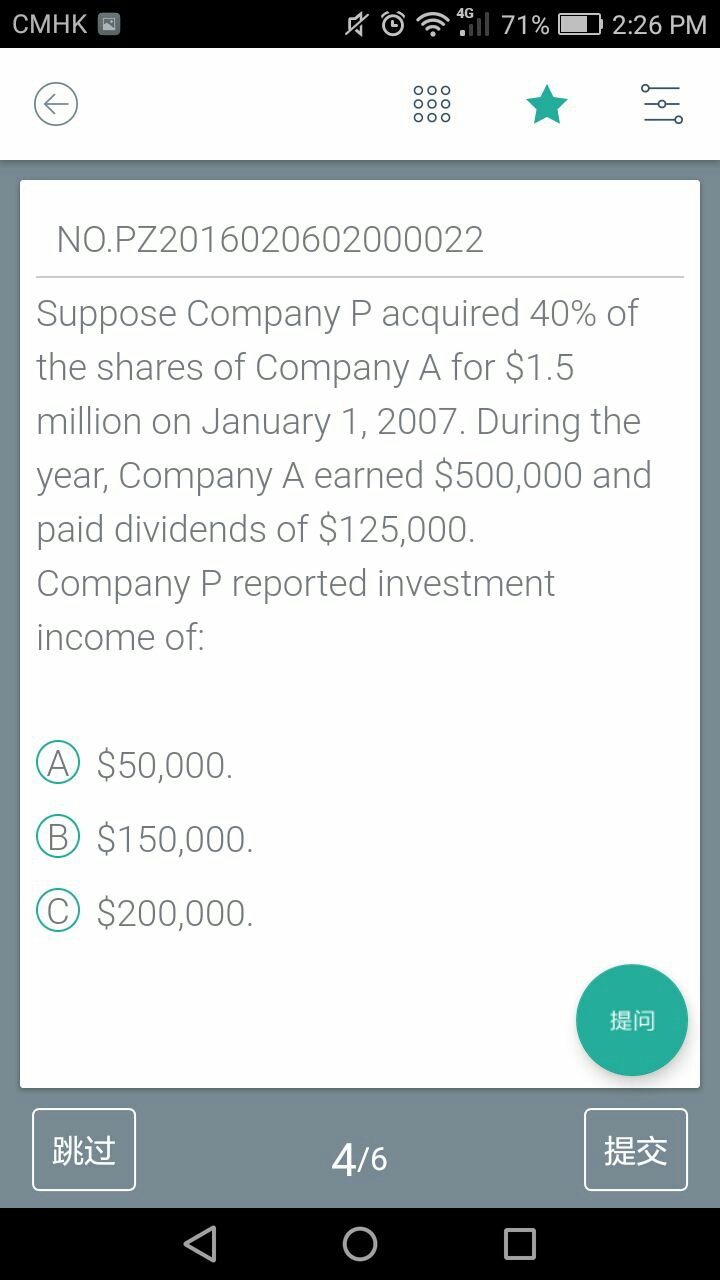Open recent apps from the navigation bar
The height and width of the screenshot is (1280, 720).
pos(520,1244)
